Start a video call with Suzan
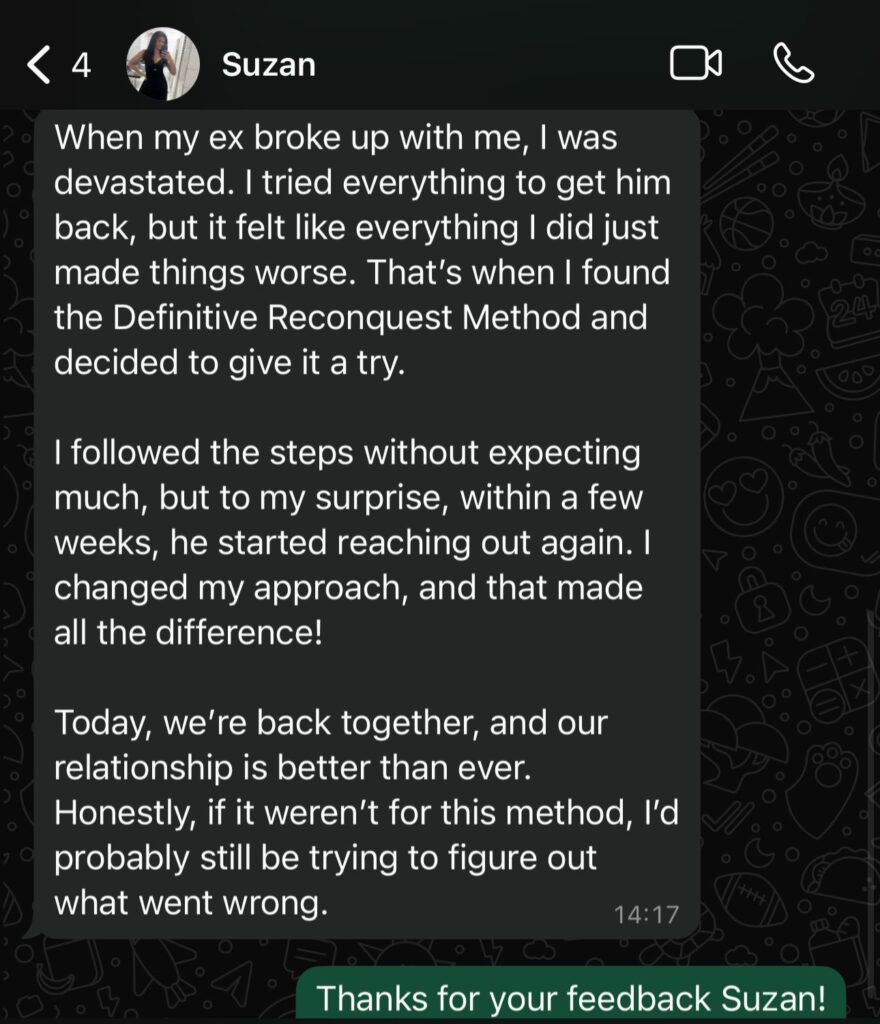880x1024 pixels. coord(695,65)
